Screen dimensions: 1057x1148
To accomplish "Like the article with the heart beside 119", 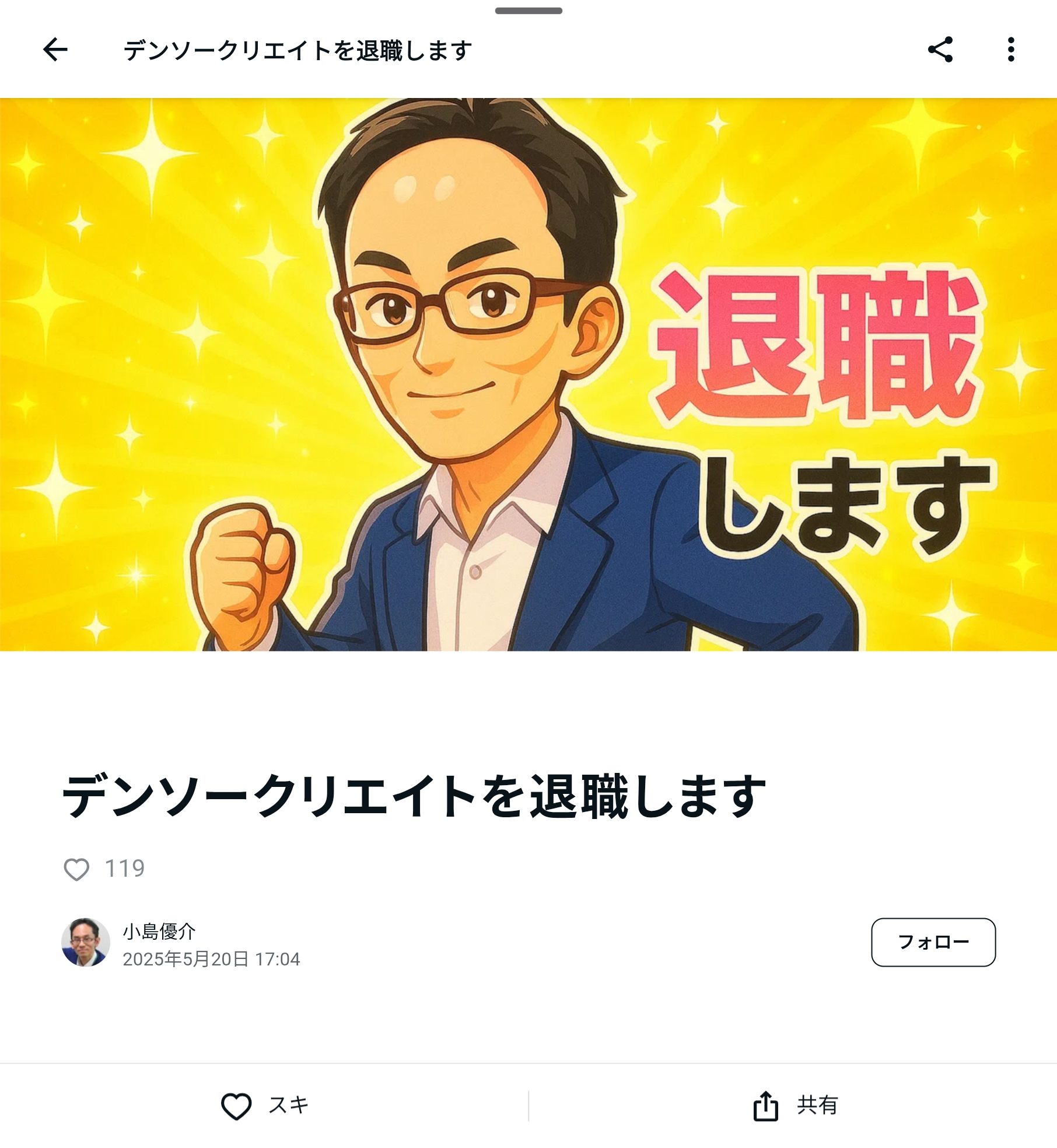I will (x=76, y=869).
